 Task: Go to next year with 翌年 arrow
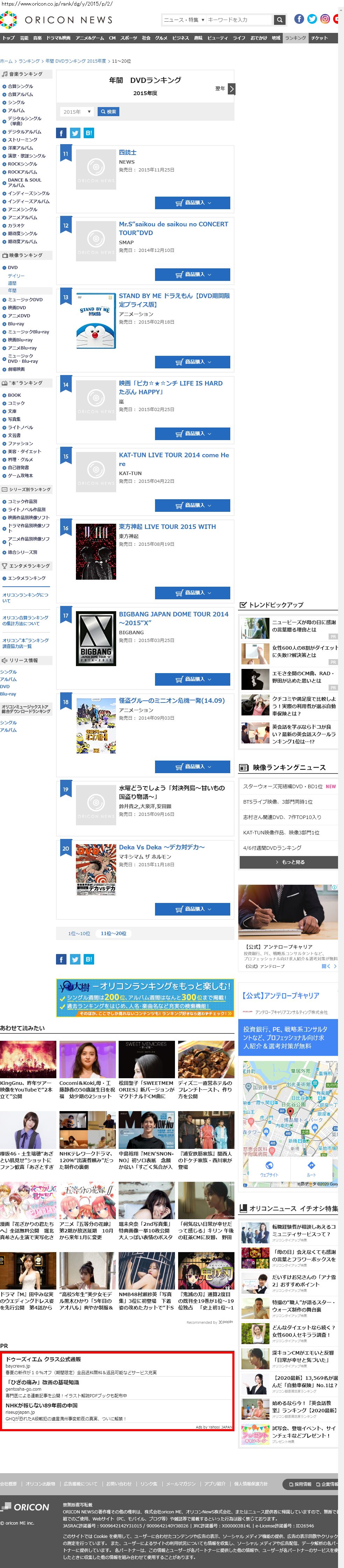[x=231, y=89]
